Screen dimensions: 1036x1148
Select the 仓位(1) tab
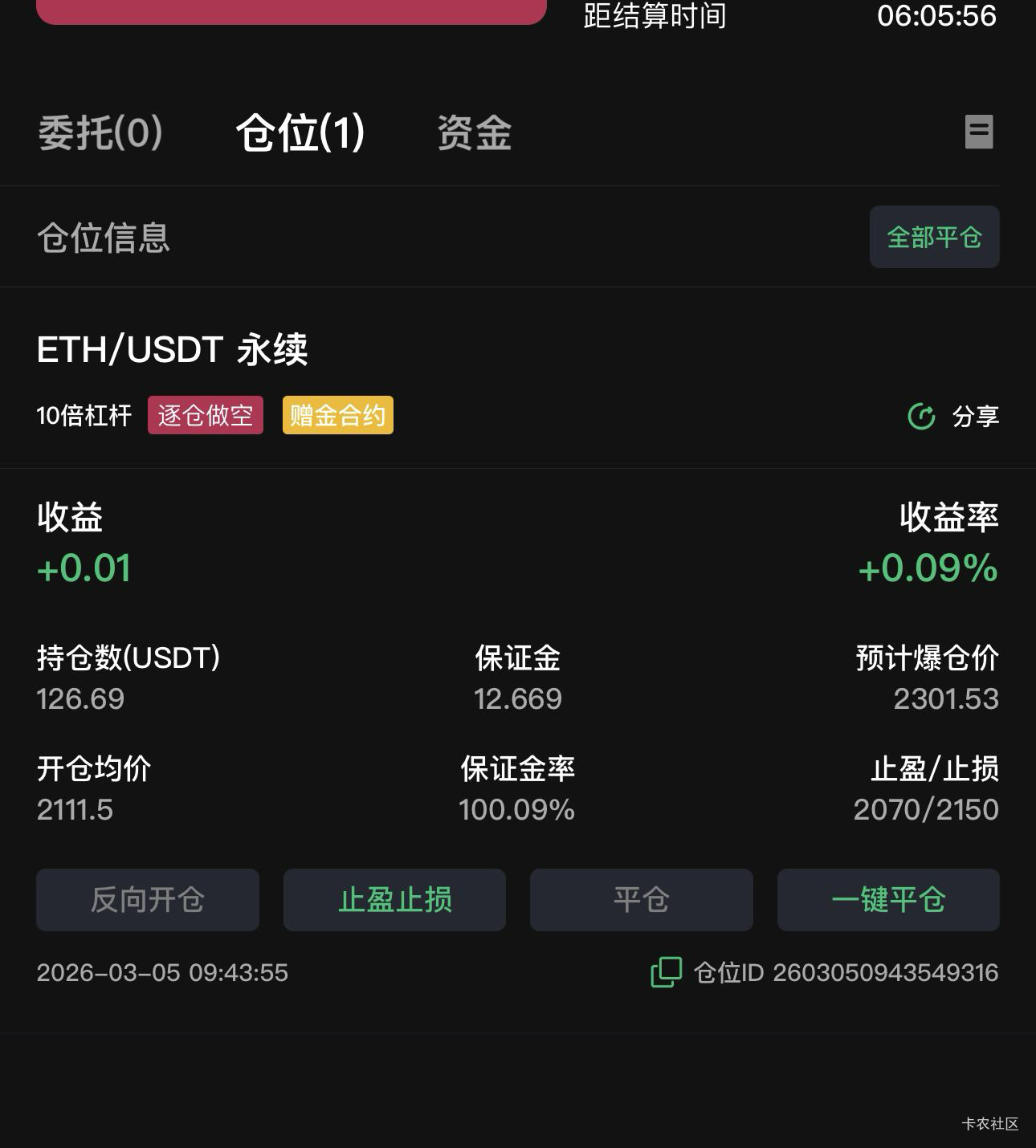[x=300, y=132]
